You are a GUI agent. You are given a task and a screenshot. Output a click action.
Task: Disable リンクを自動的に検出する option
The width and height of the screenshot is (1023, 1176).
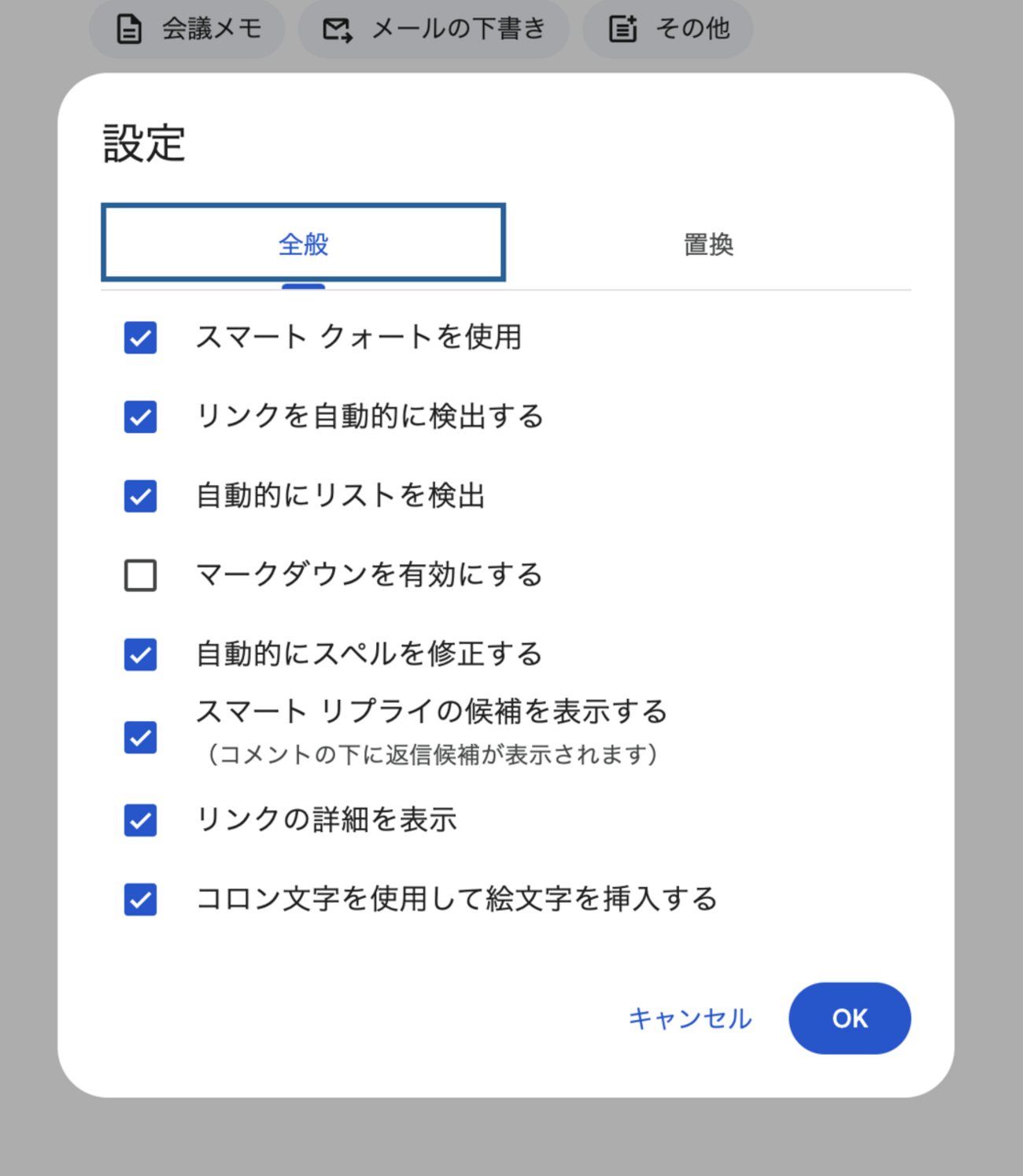coord(140,416)
